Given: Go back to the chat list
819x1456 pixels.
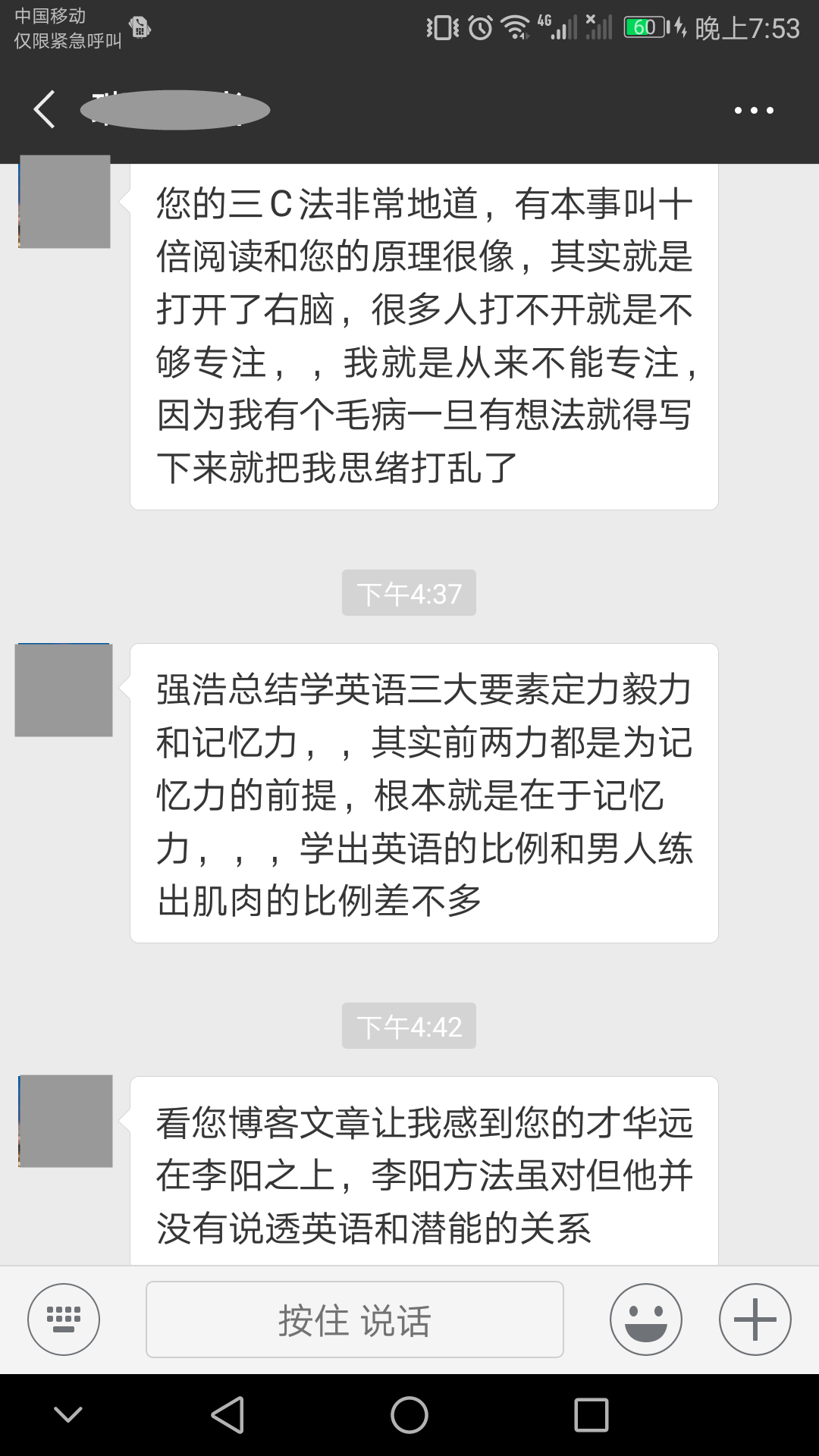Looking at the screenshot, I should [x=45, y=110].
